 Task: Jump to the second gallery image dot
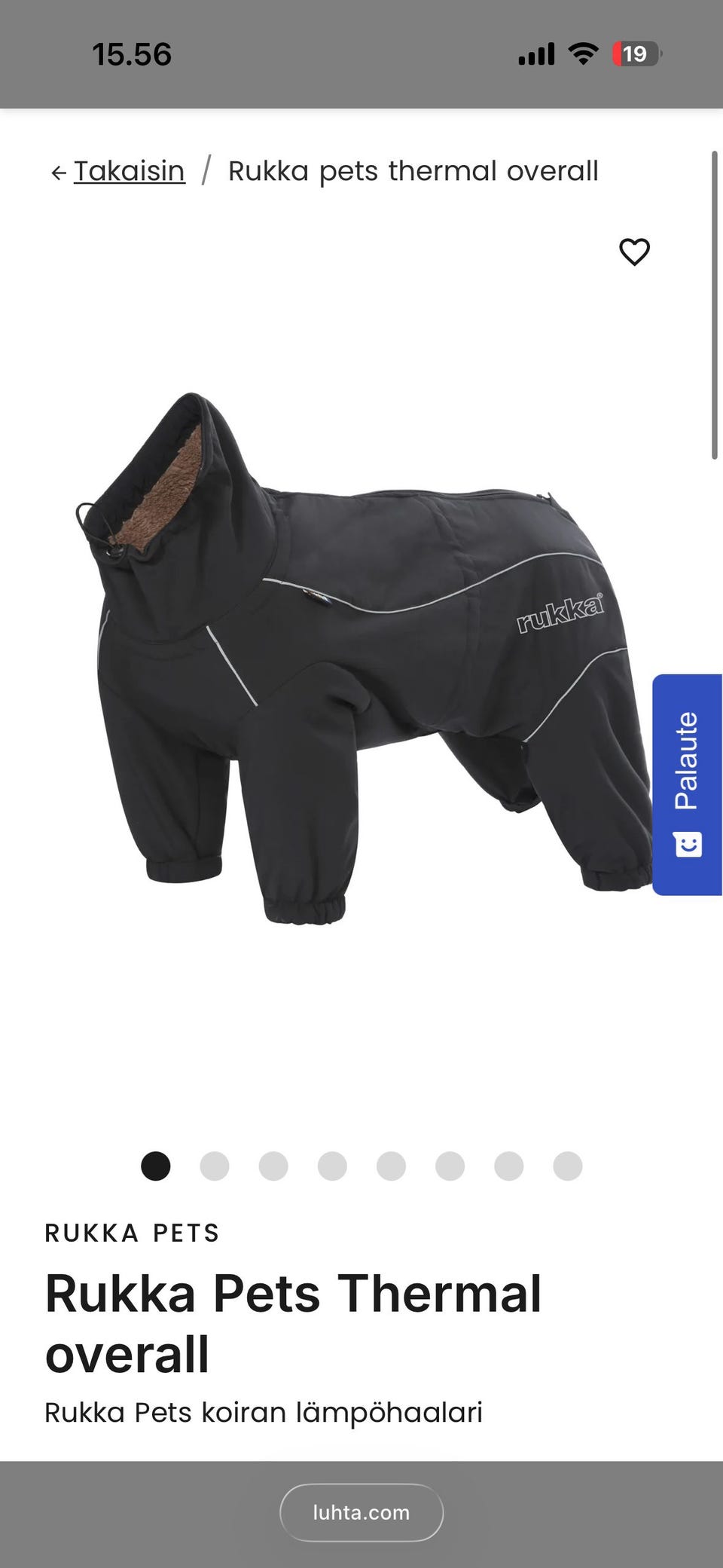tap(215, 1166)
